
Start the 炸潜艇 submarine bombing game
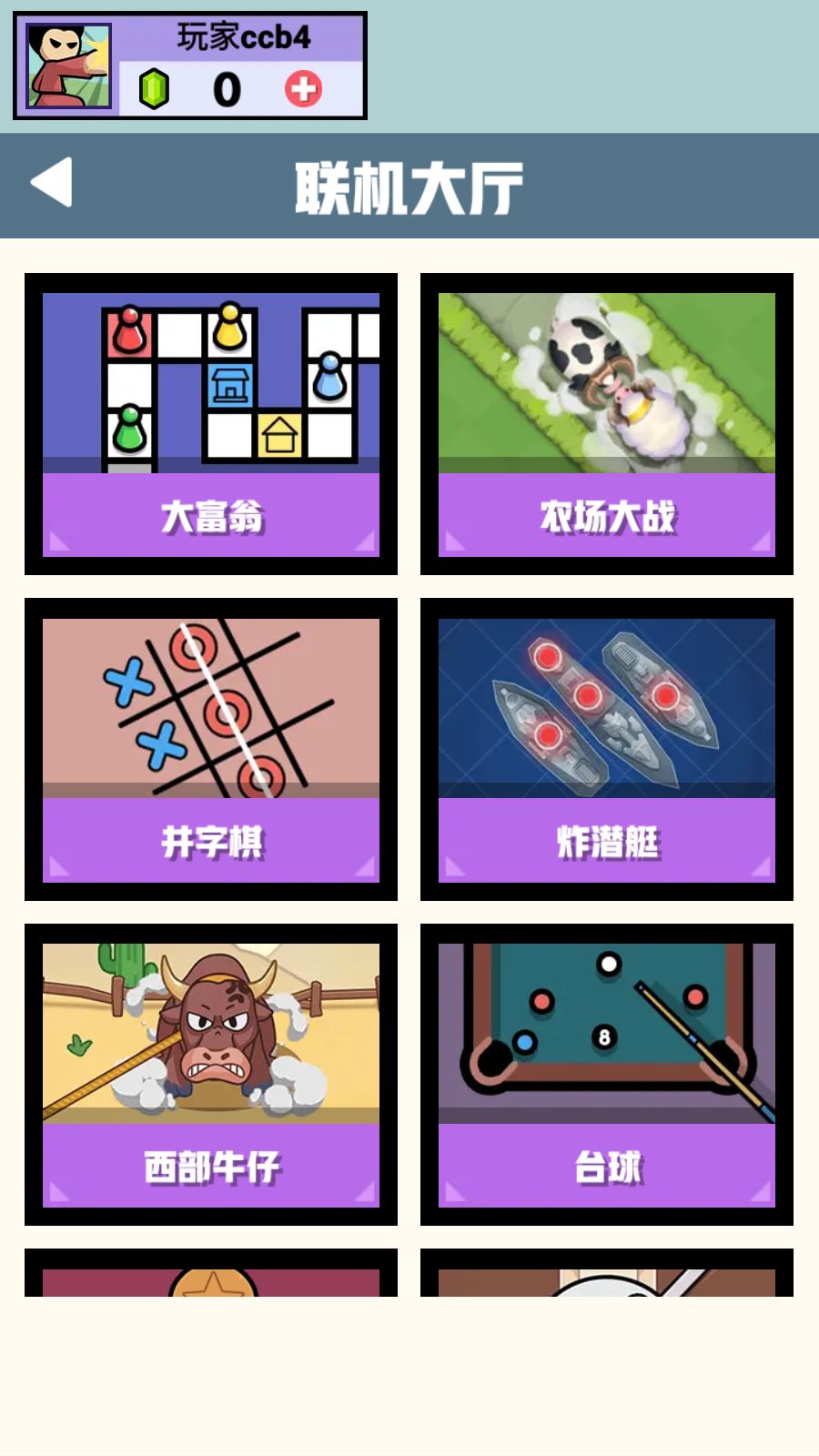606,746
